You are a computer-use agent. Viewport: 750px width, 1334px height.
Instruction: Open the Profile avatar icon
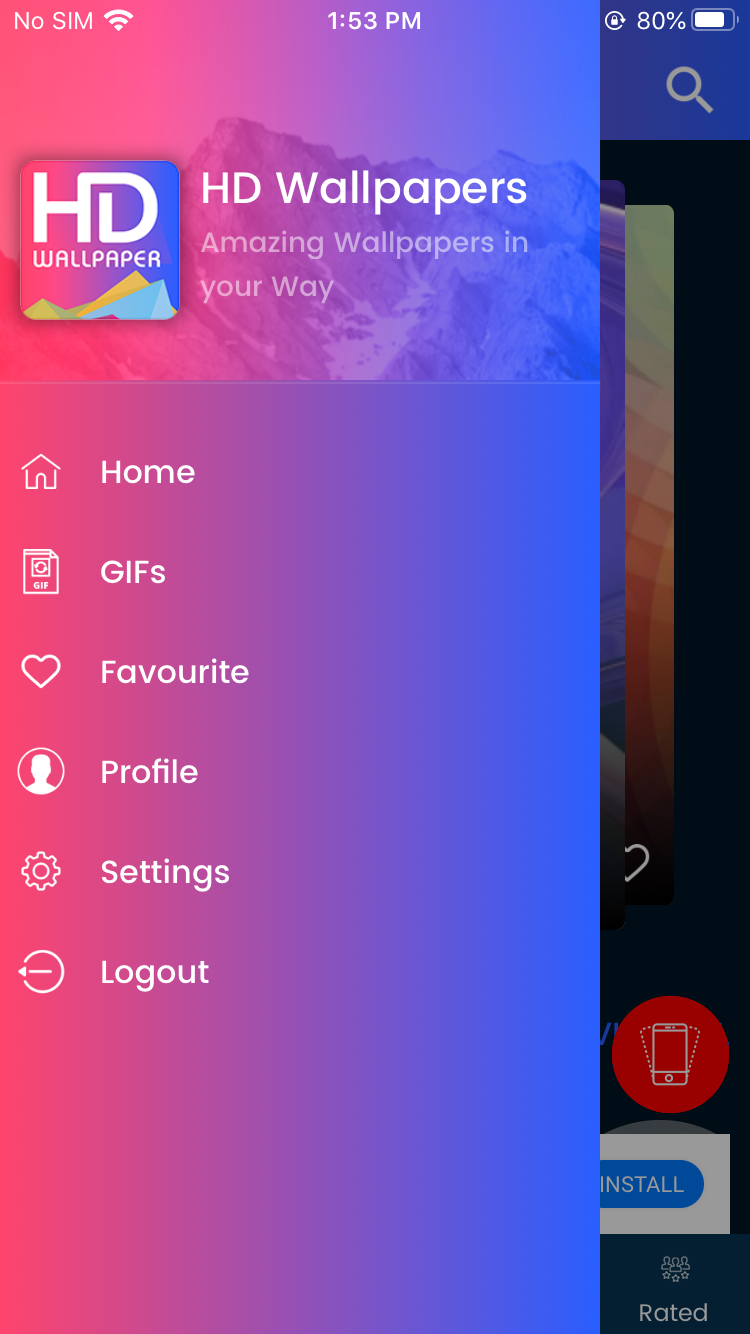[x=40, y=771]
